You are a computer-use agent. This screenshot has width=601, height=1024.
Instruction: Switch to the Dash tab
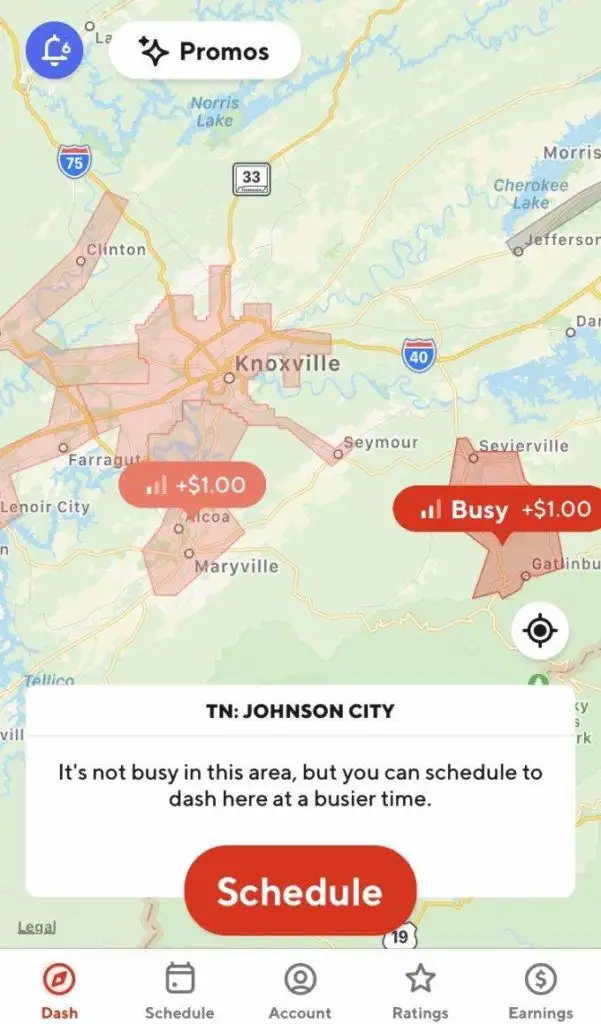59,990
